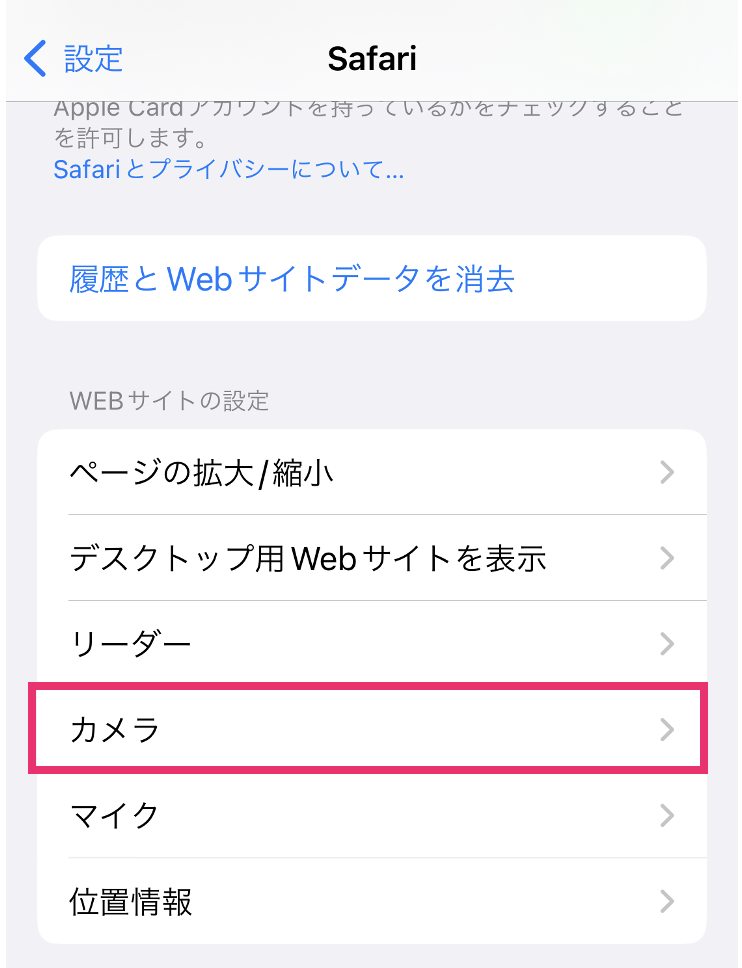Open ページの拡大/縮小 settings
Viewport: 742px width, 968px height.
click(371, 473)
